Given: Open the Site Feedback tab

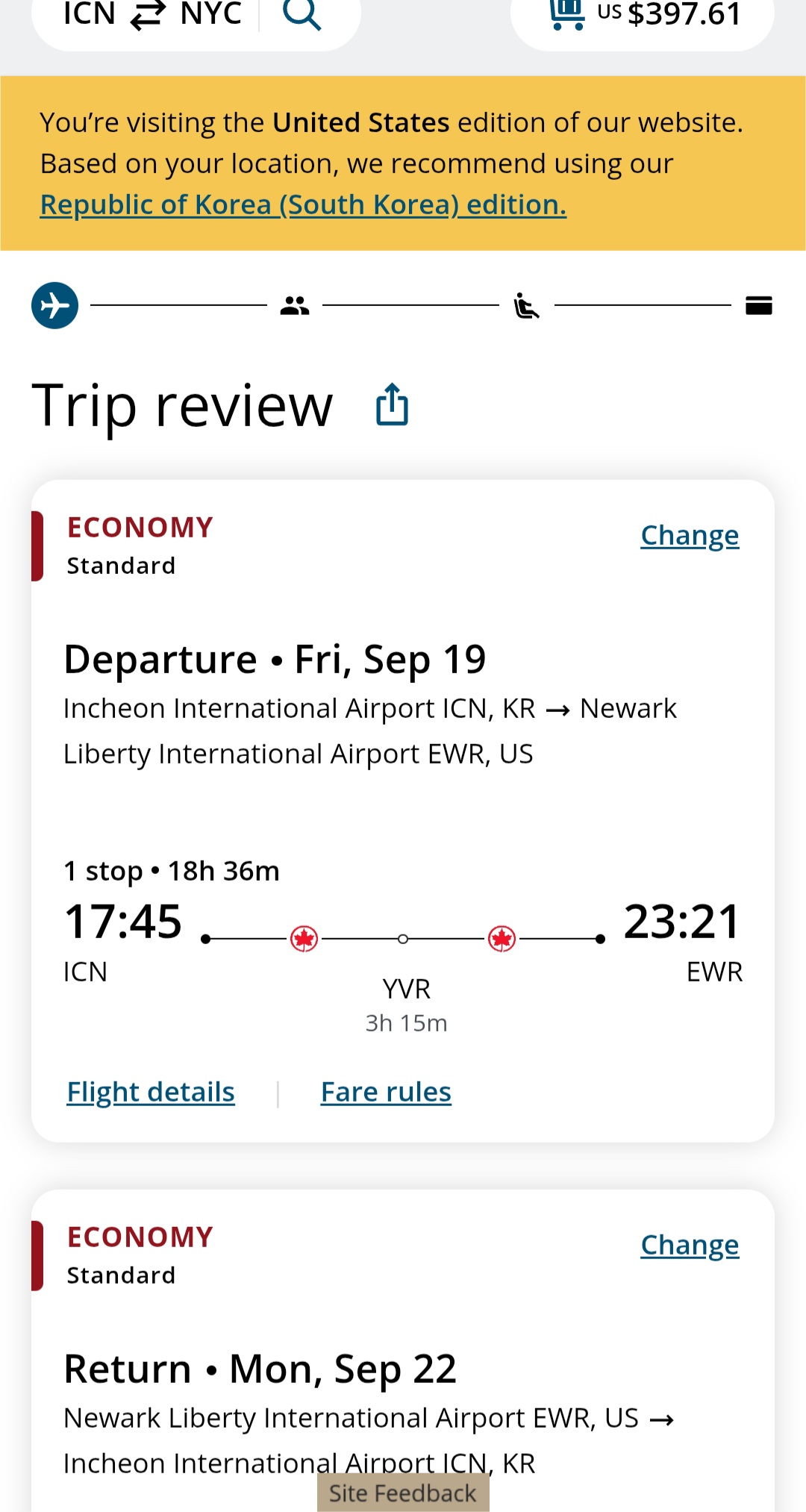Looking at the screenshot, I should point(403,1493).
